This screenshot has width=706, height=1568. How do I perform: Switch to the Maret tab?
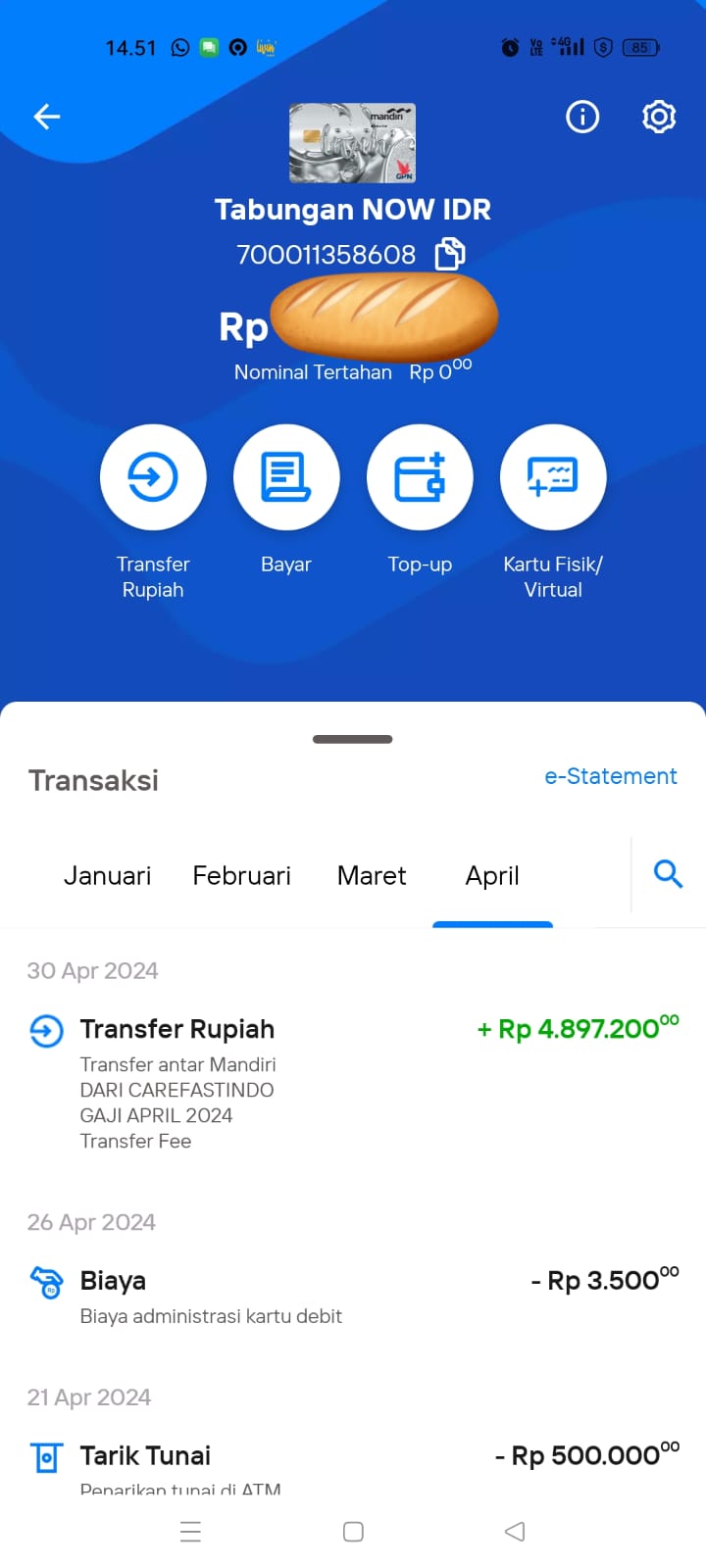coord(372,875)
